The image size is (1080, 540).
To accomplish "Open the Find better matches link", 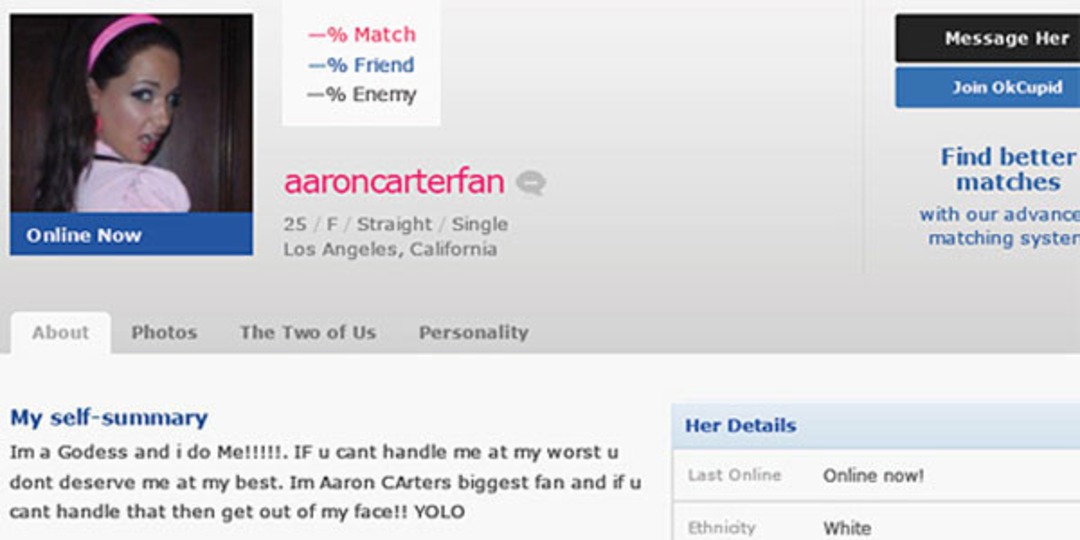I will (x=1007, y=169).
